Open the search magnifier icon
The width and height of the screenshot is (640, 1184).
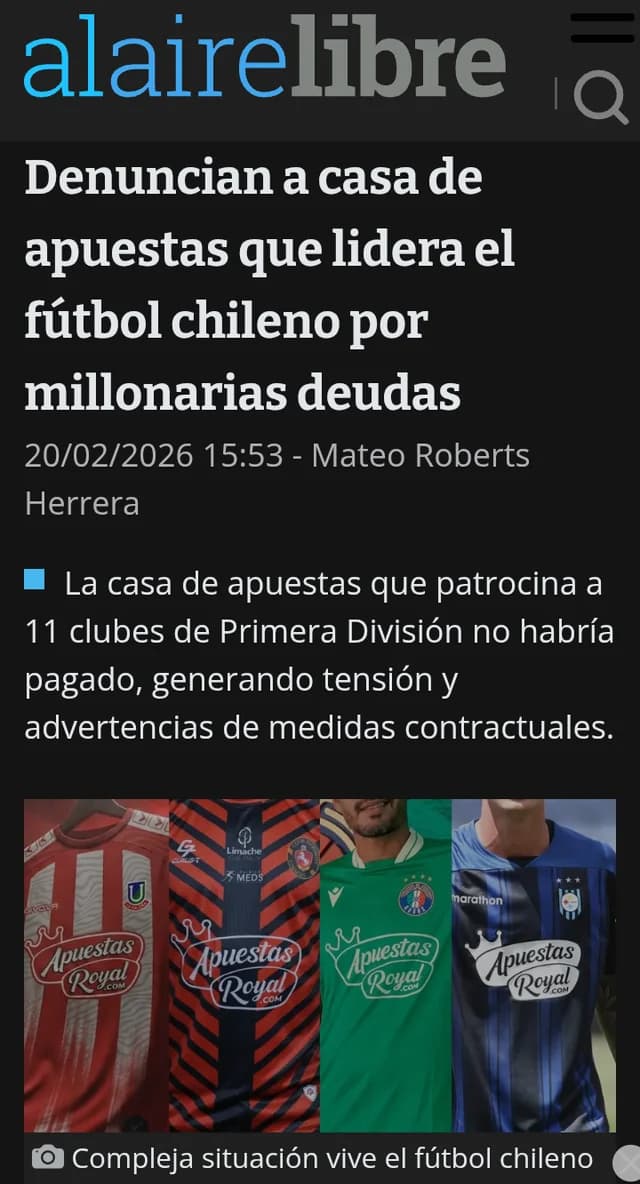click(602, 97)
